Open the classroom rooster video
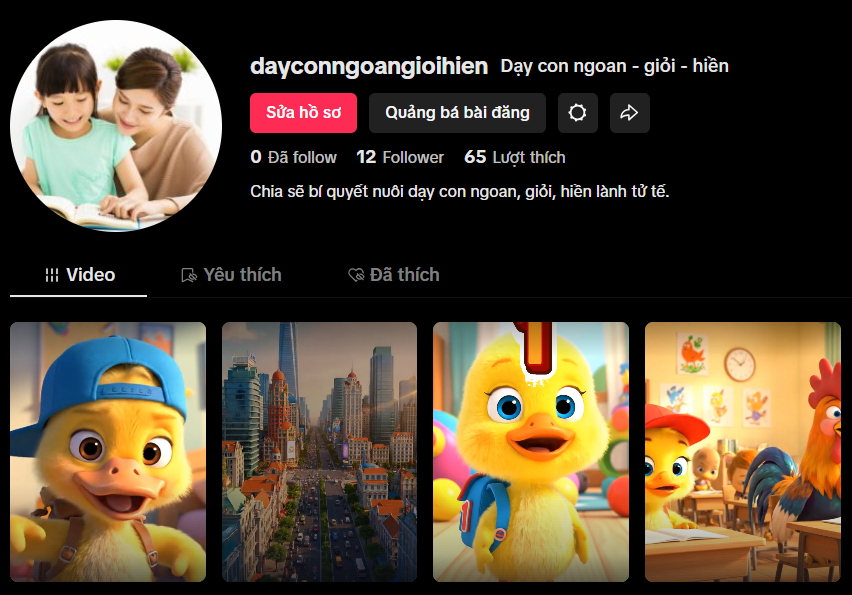The width and height of the screenshot is (852, 595). click(x=742, y=451)
